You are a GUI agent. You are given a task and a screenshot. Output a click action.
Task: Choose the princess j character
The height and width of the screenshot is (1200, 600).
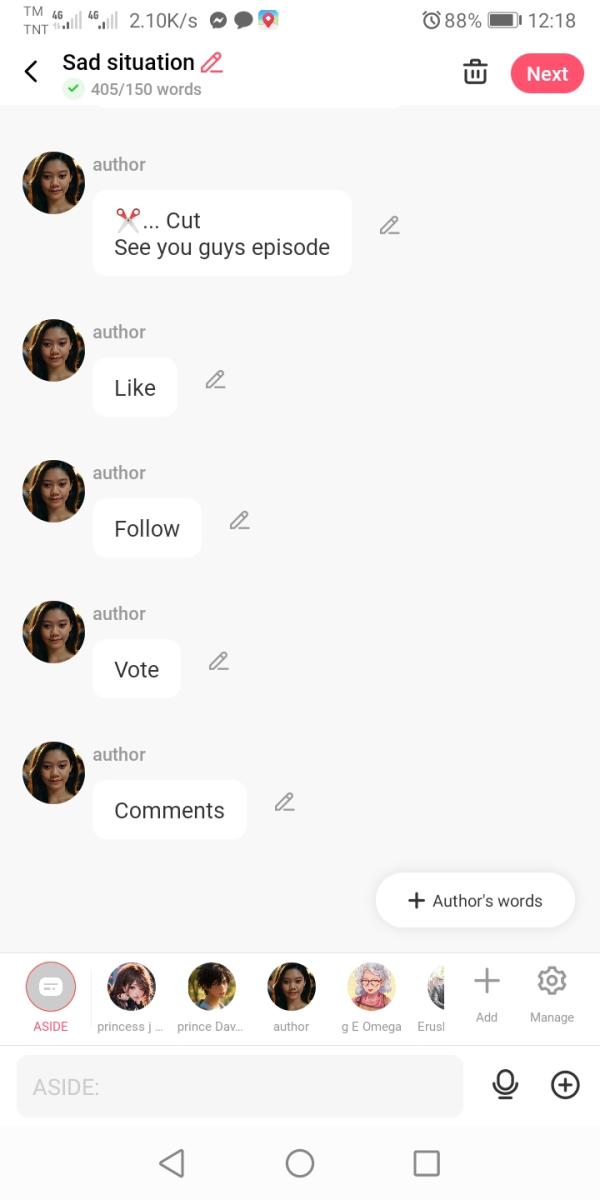coord(131,988)
